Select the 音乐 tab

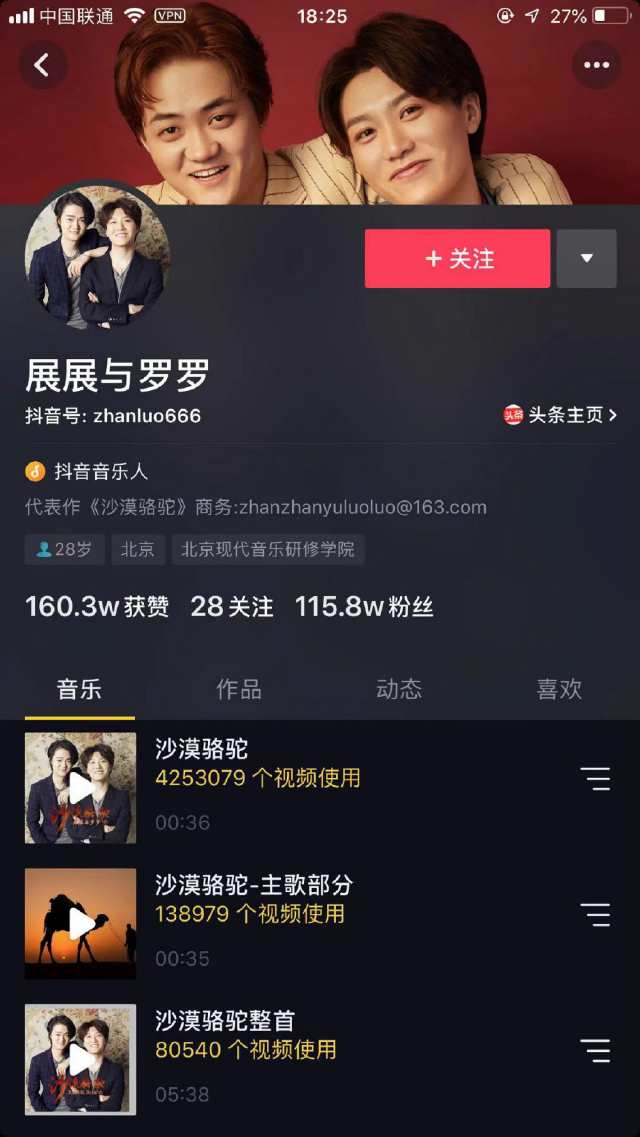pos(79,689)
